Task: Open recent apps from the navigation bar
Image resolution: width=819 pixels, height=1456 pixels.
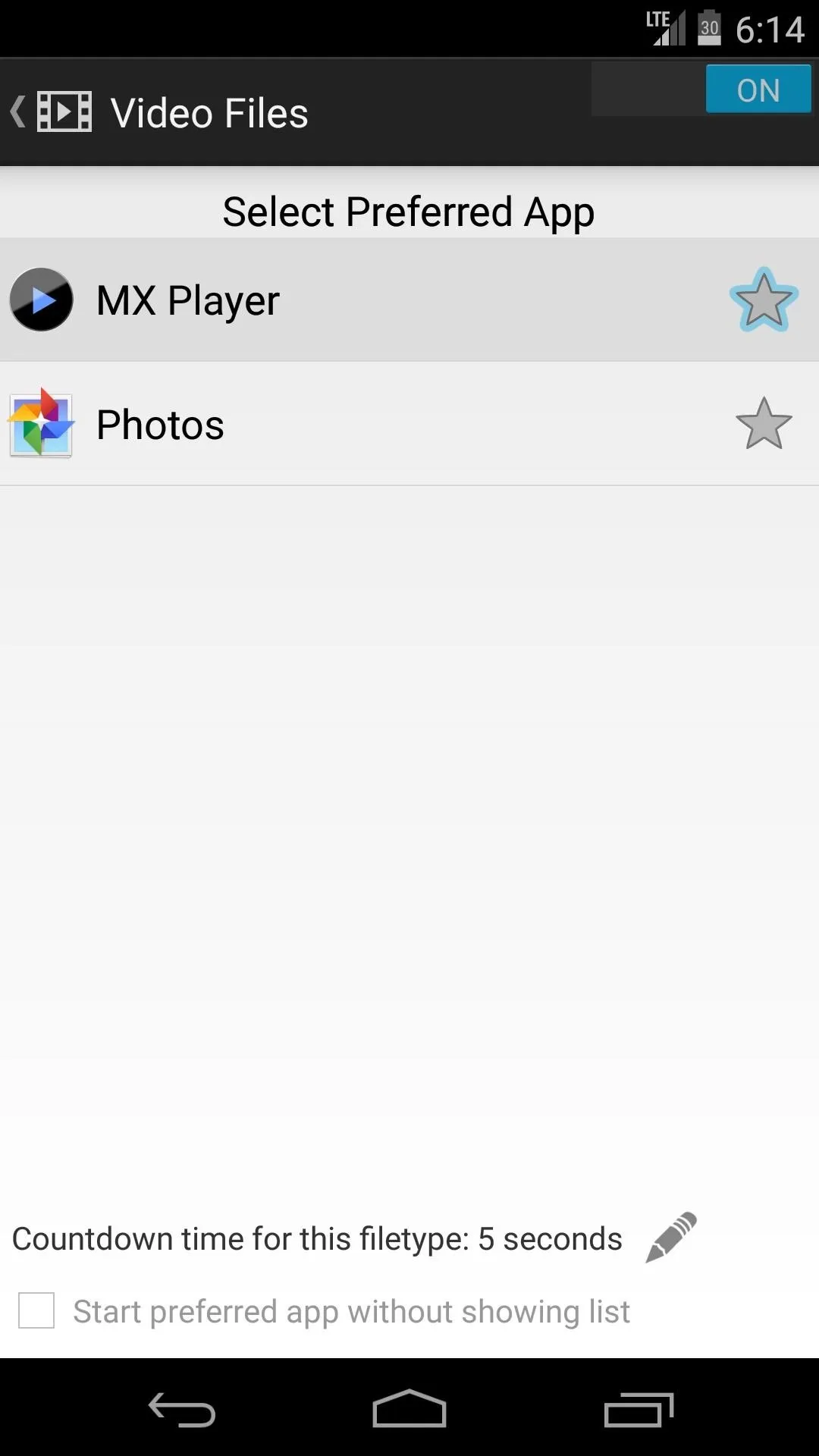Action: pyautogui.click(x=639, y=1410)
